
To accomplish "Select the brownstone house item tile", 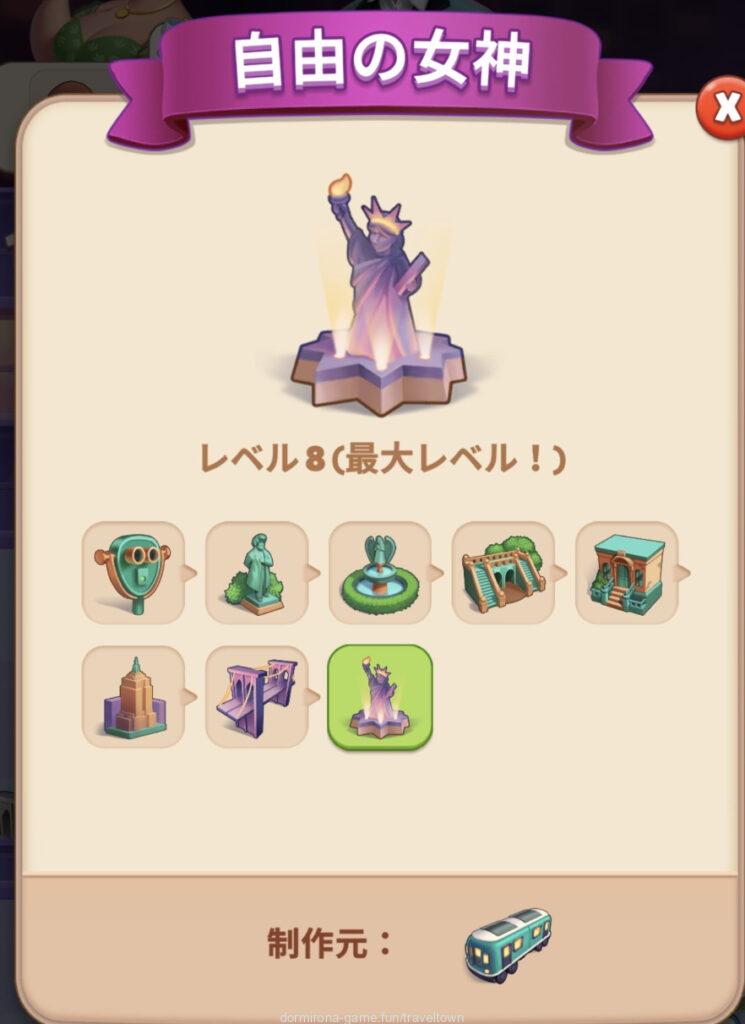I will (x=626, y=572).
